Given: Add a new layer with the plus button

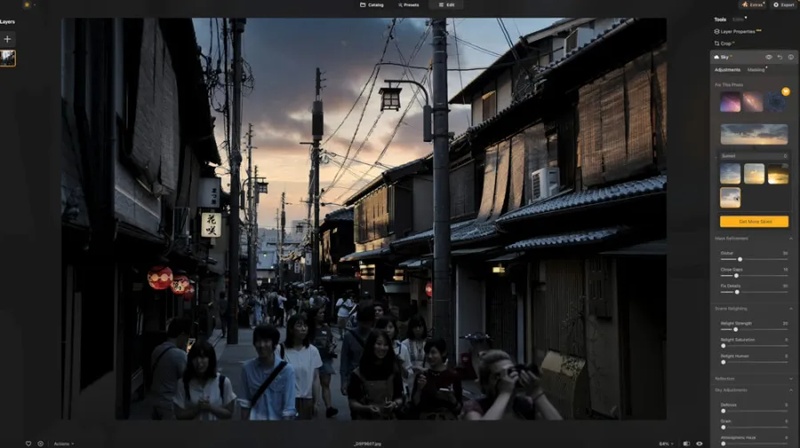Looking at the screenshot, I should coord(7,39).
